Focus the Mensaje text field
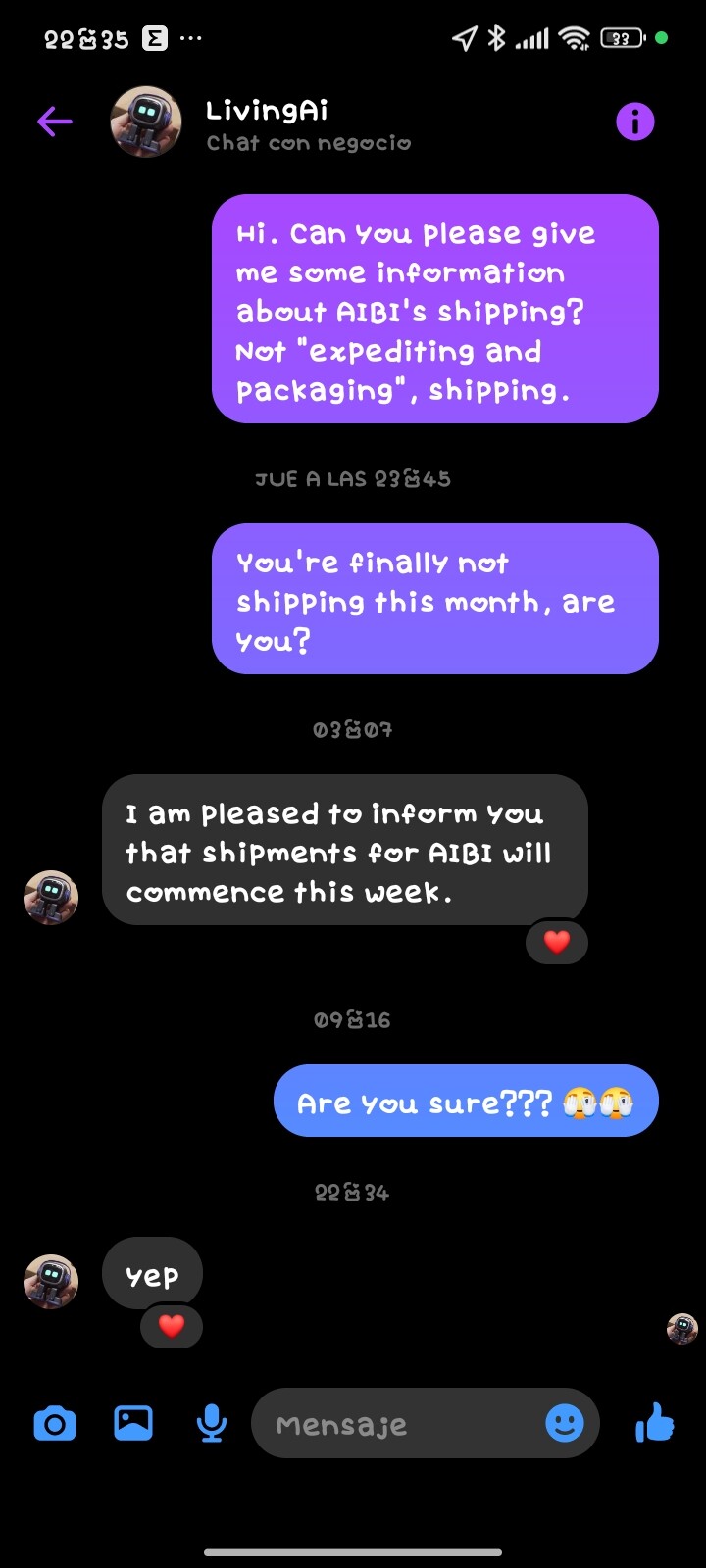Screen dimensions: 706x1568 [x=398, y=1423]
